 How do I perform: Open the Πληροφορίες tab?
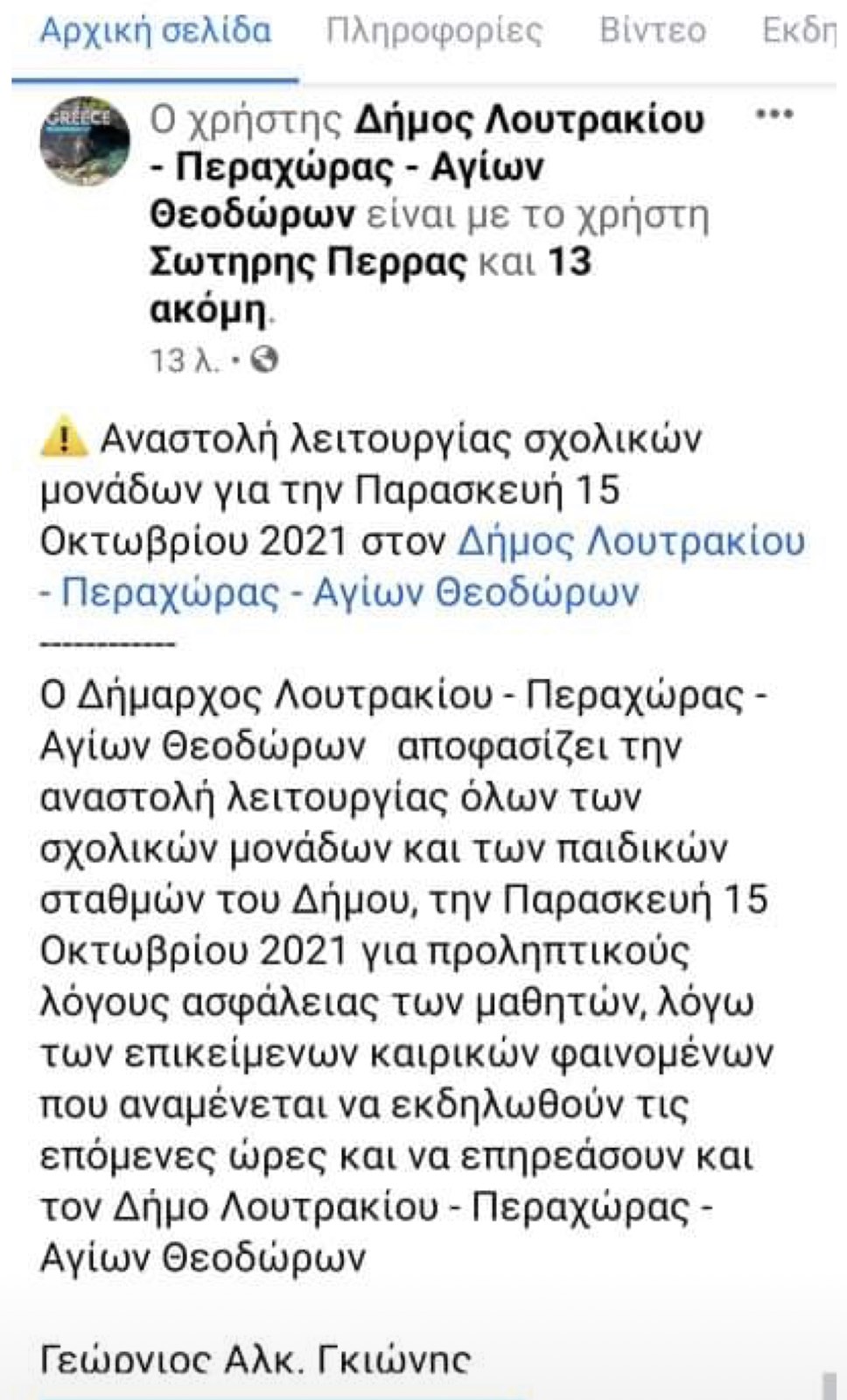coord(434,31)
